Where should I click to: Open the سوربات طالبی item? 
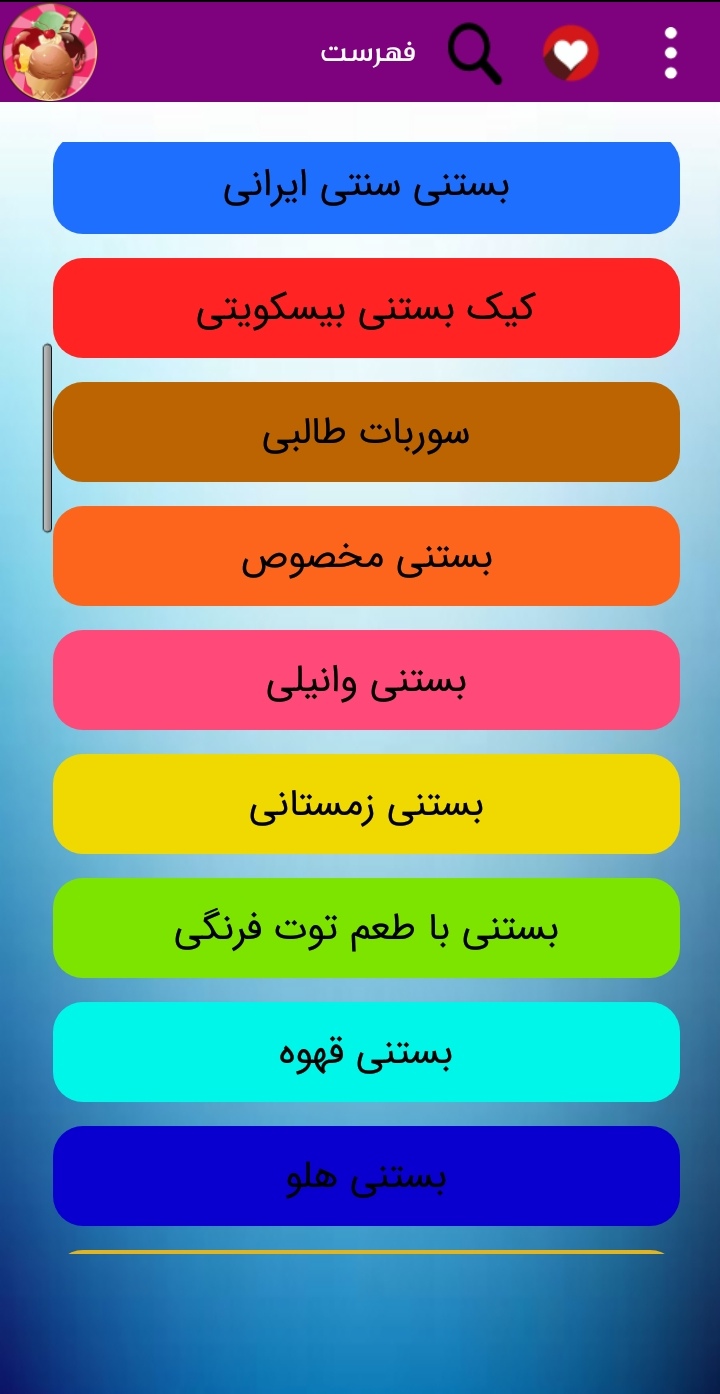[x=366, y=432]
